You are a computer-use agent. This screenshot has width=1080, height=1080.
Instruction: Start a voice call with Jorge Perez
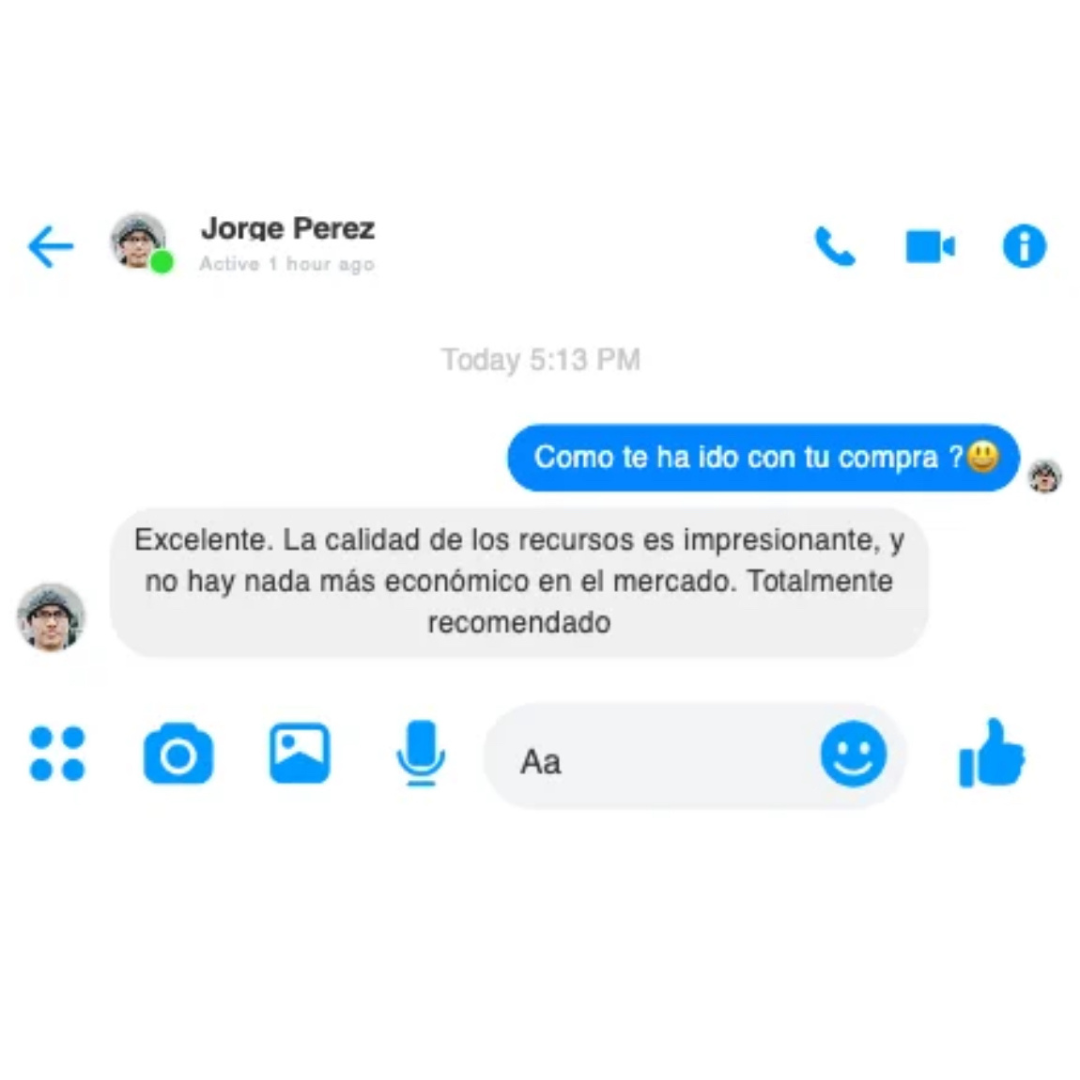(835, 246)
